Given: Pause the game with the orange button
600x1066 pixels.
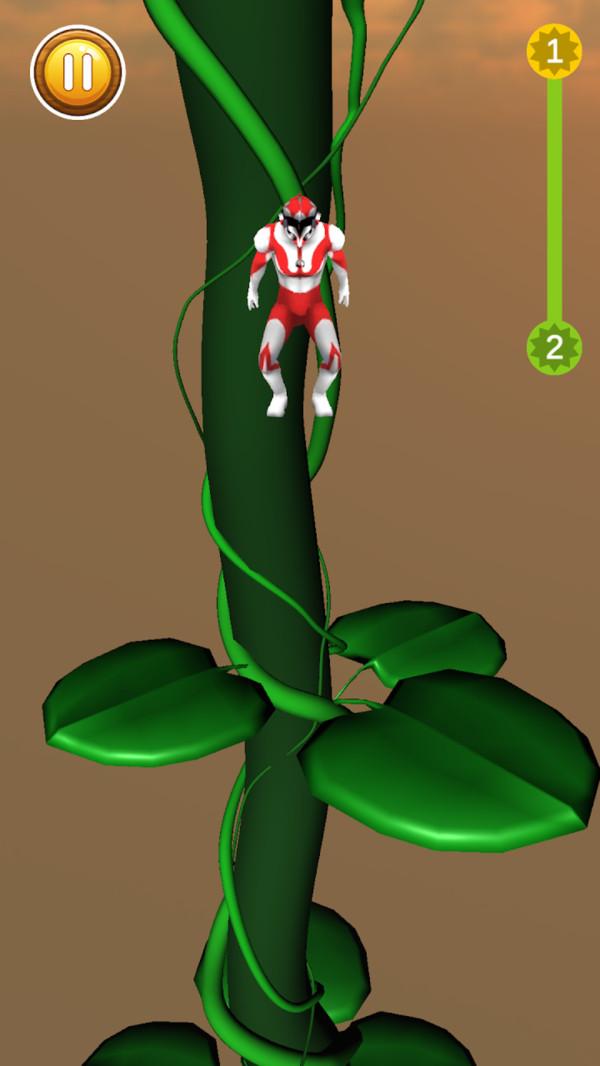Looking at the screenshot, I should (78, 72).
